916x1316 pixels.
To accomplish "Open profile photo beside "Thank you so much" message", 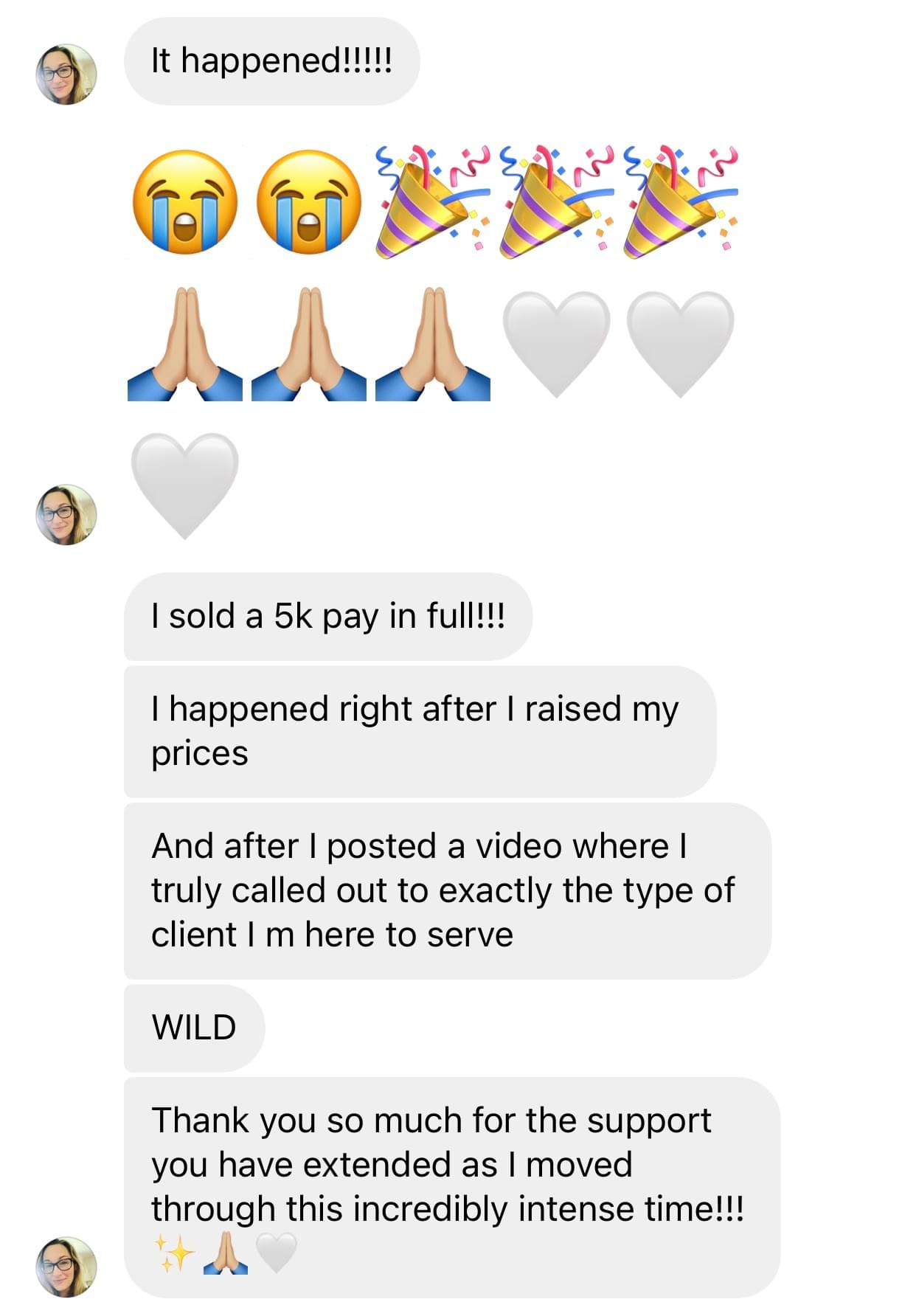I will [x=66, y=1267].
